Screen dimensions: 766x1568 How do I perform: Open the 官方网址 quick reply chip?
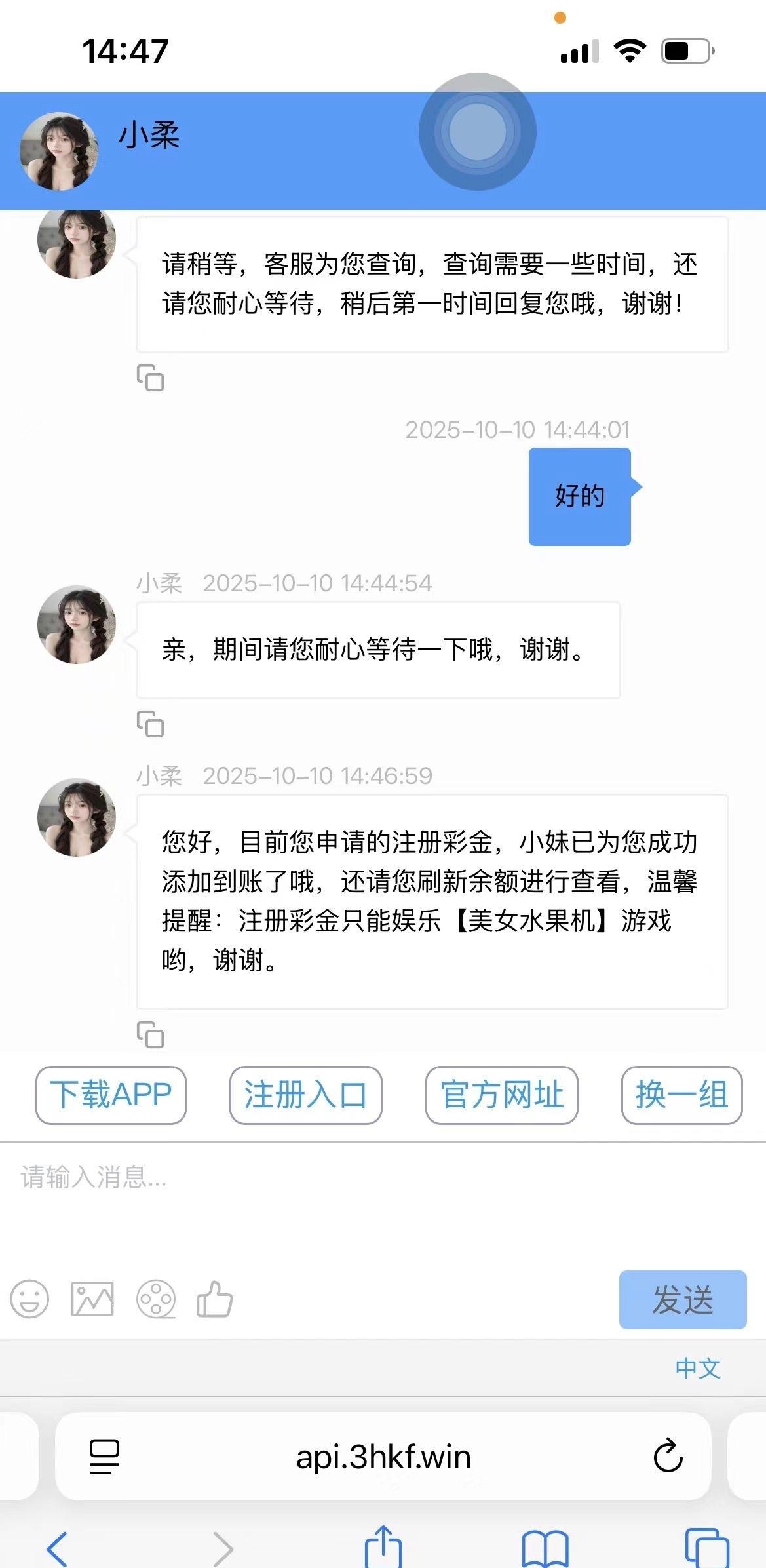501,1095
